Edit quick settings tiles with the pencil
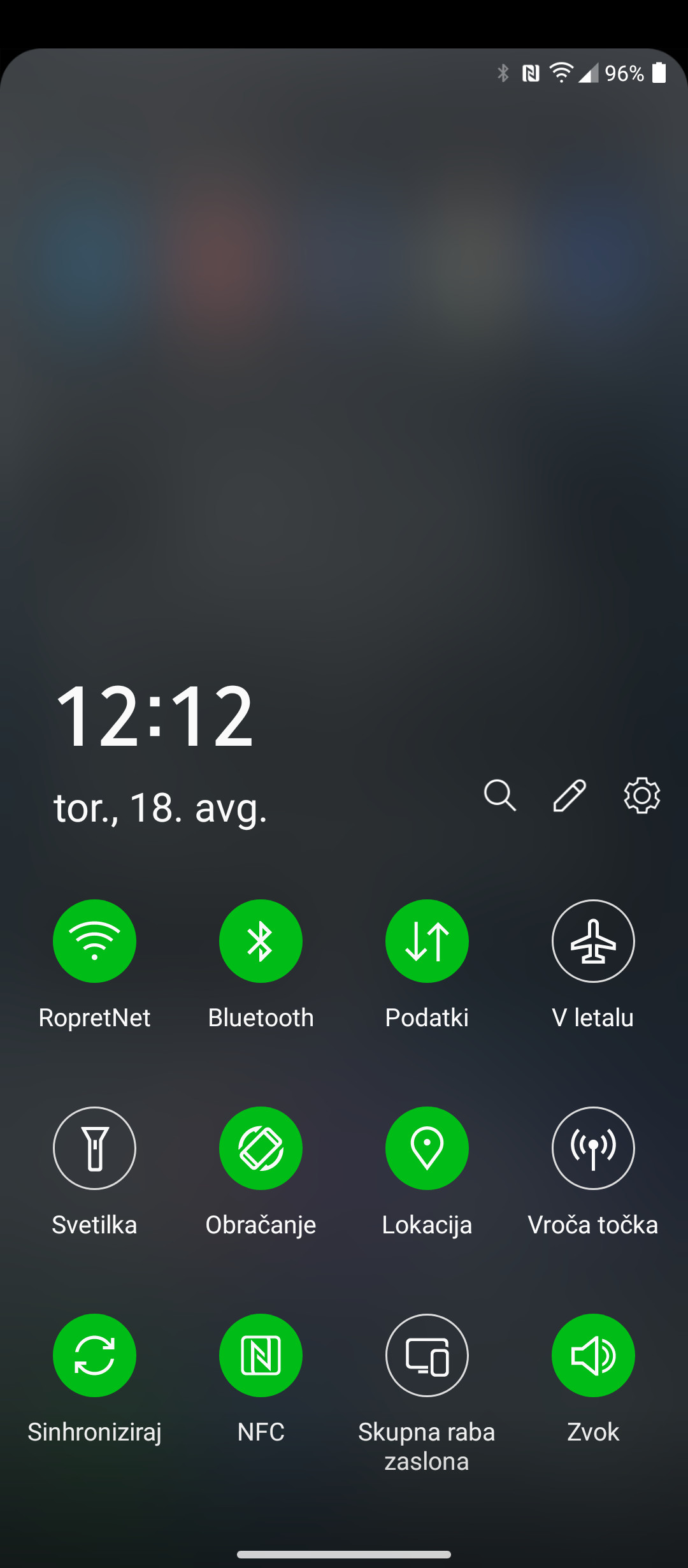This screenshot has width=688, height=1568. (x=570, y=795)
